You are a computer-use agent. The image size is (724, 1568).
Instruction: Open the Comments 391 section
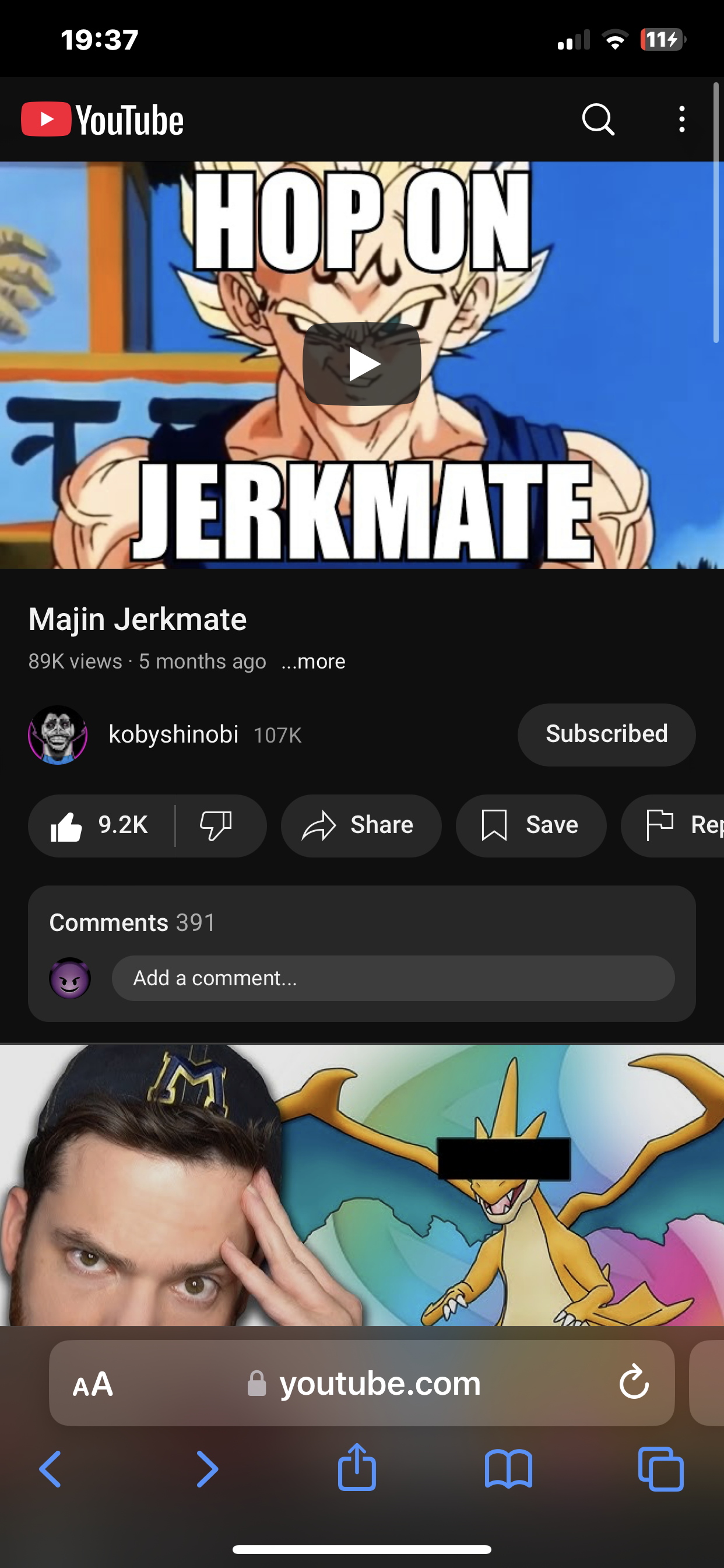(x=133, y=923)
